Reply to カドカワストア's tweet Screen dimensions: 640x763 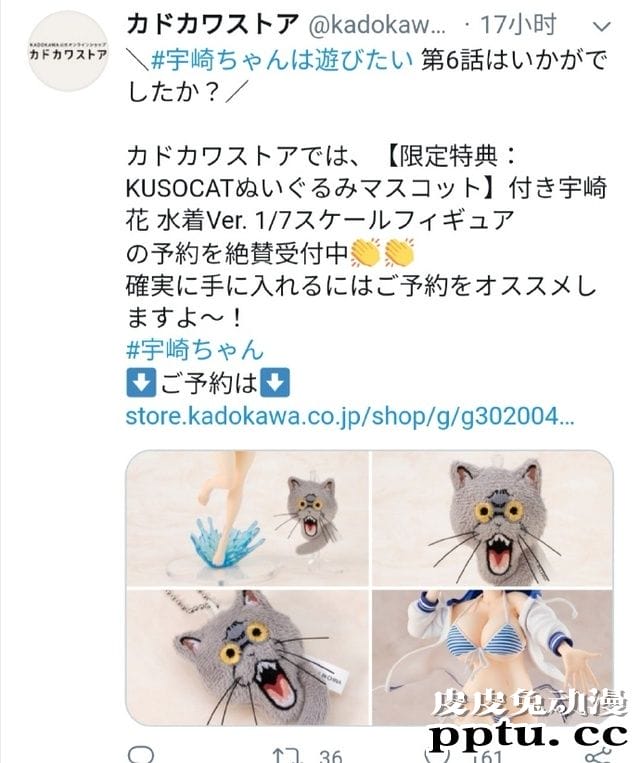(143, 752)
